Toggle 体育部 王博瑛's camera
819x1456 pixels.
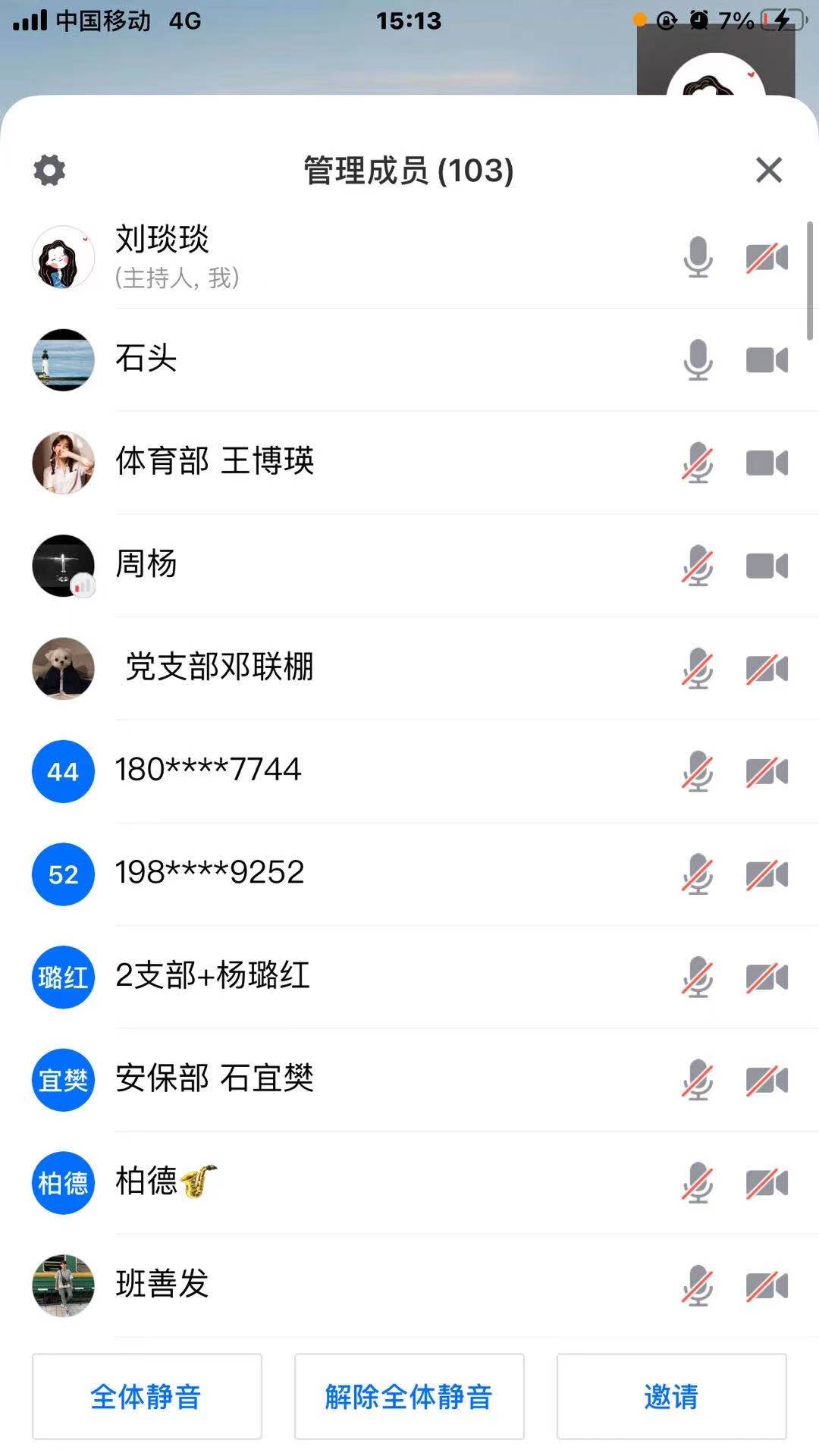point(767,463)
